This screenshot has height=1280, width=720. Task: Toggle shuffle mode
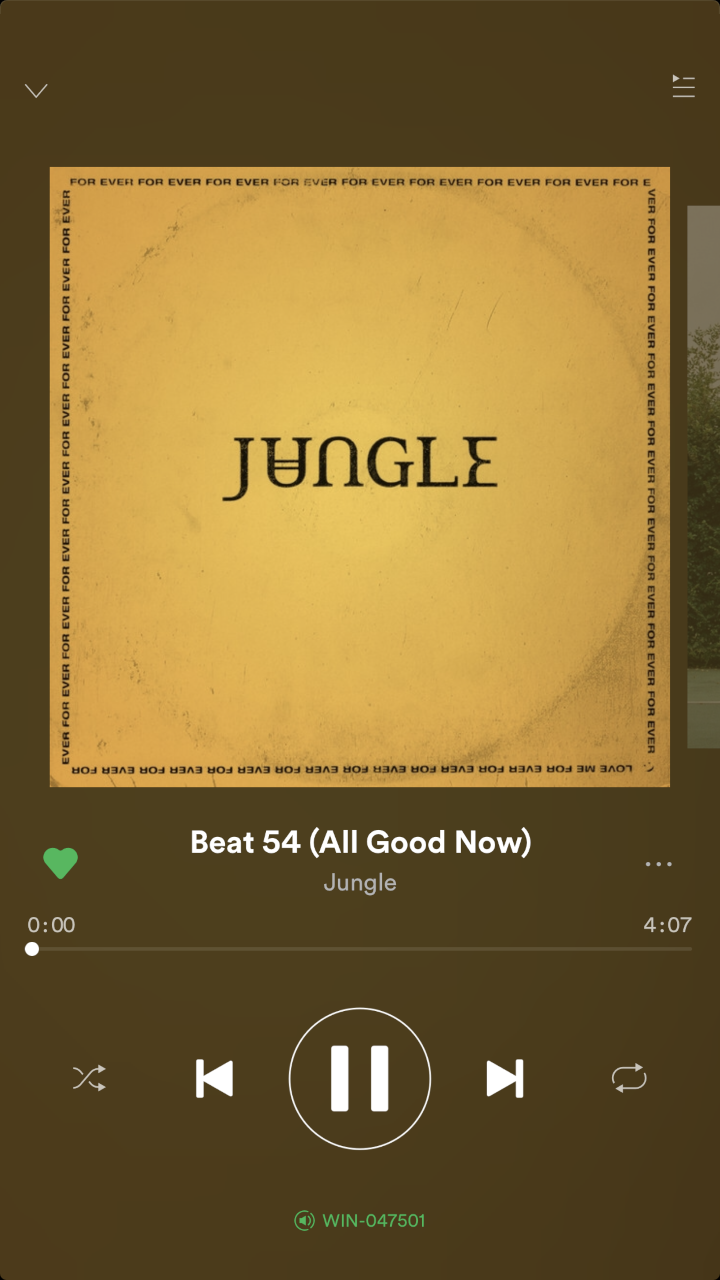[89, 1078]
